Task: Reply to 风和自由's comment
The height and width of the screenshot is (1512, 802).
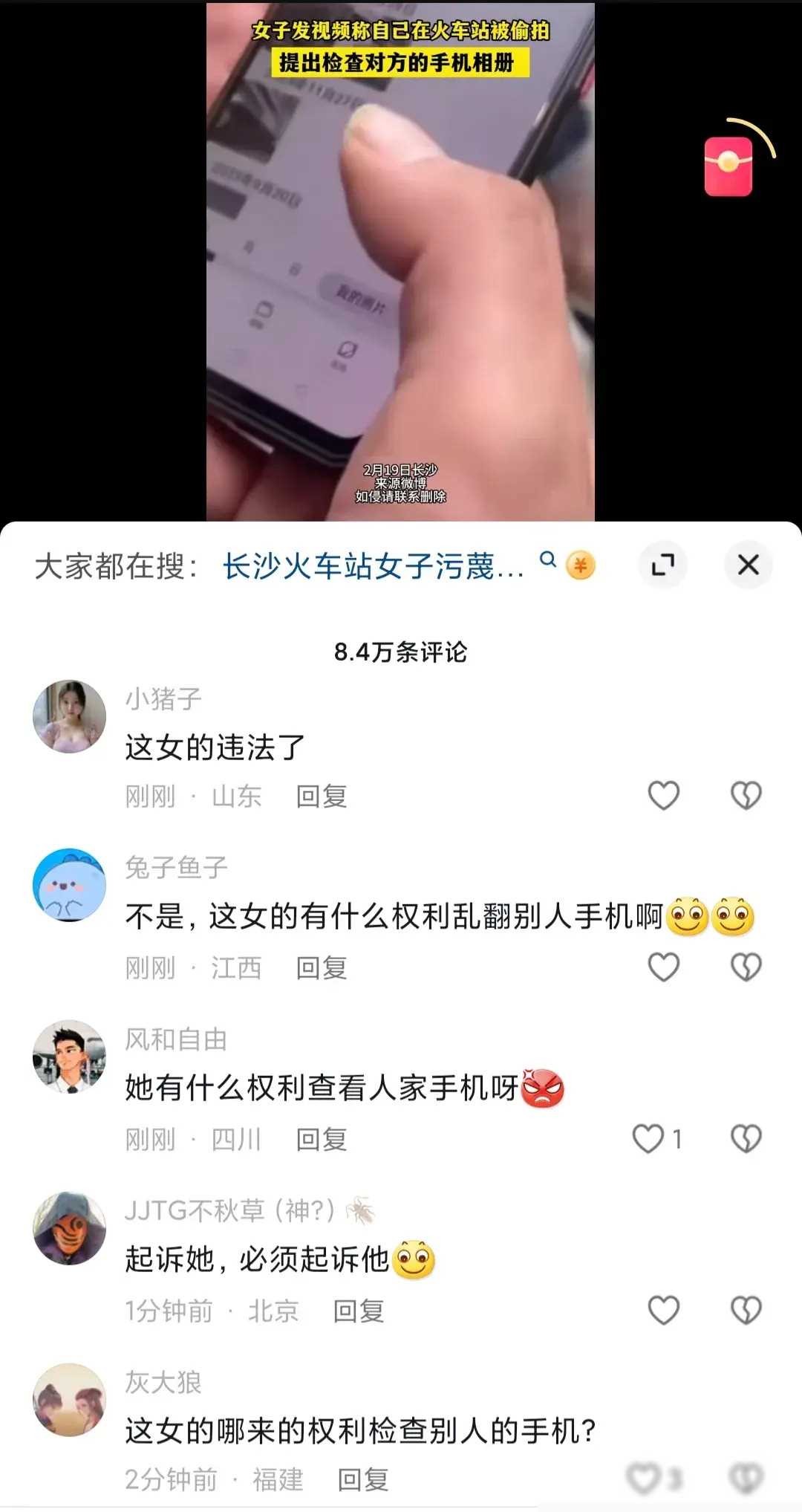Action: point(322,1140)
